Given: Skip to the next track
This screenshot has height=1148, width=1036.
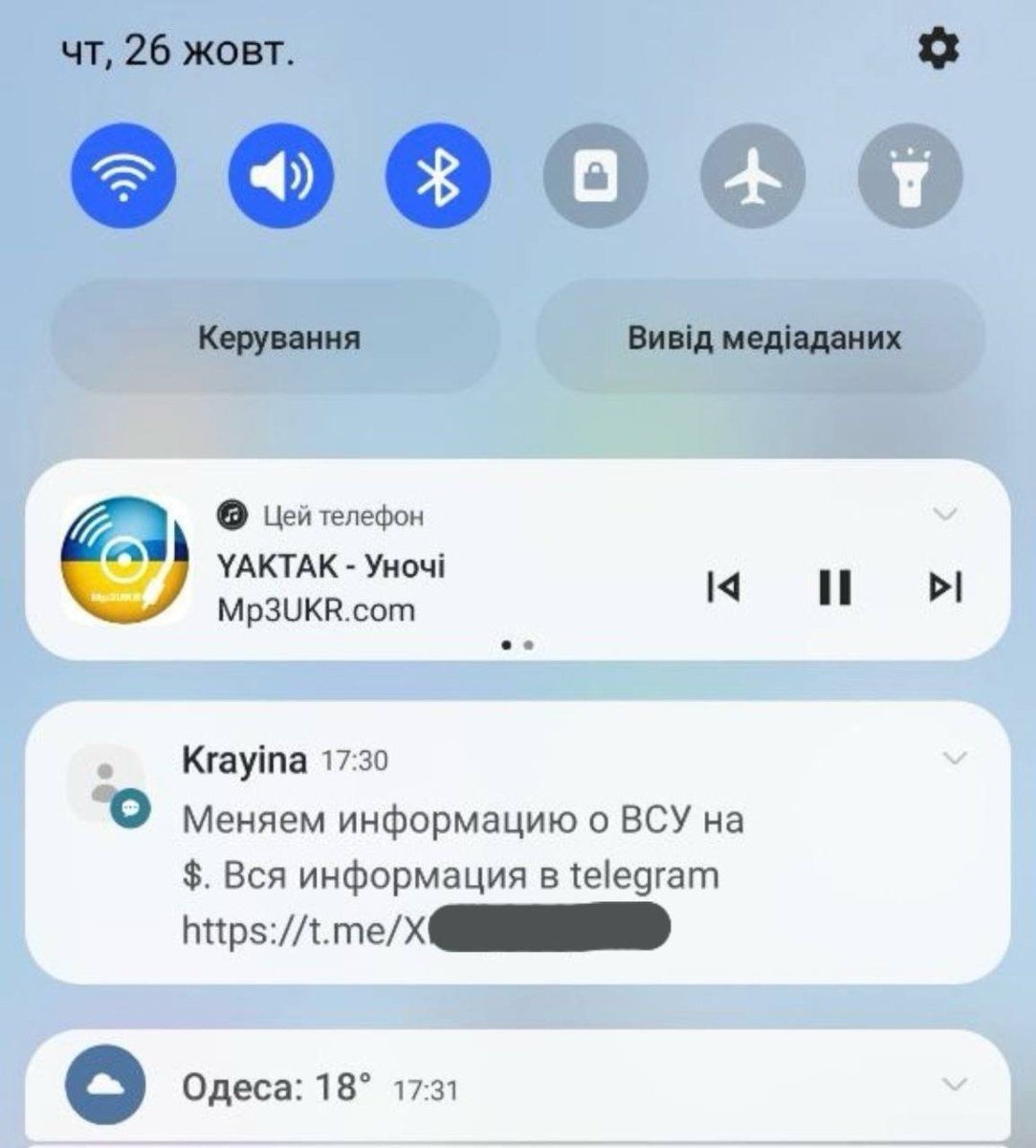Looking at the screenshot, I should coord(946,586).
